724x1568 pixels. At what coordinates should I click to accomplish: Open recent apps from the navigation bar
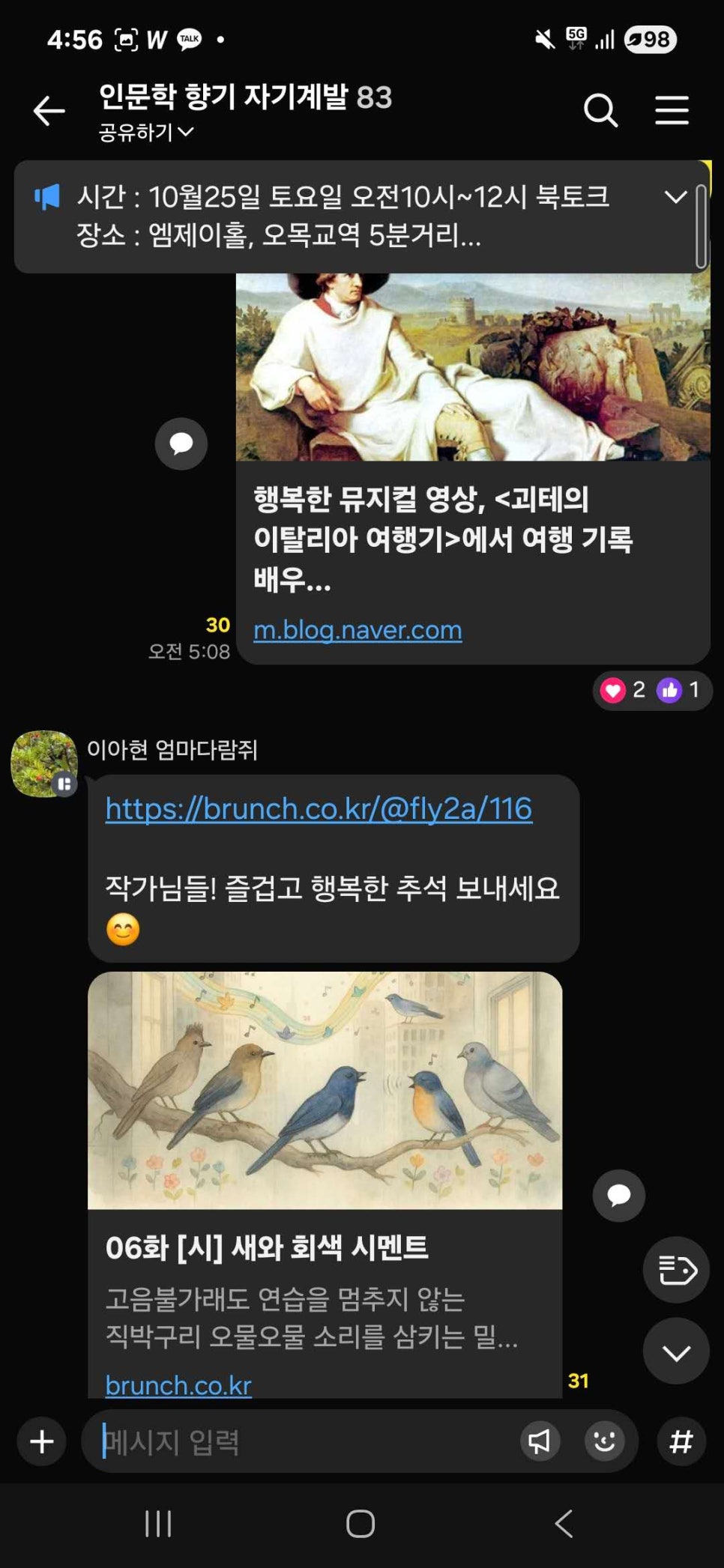pos(157,1522)
